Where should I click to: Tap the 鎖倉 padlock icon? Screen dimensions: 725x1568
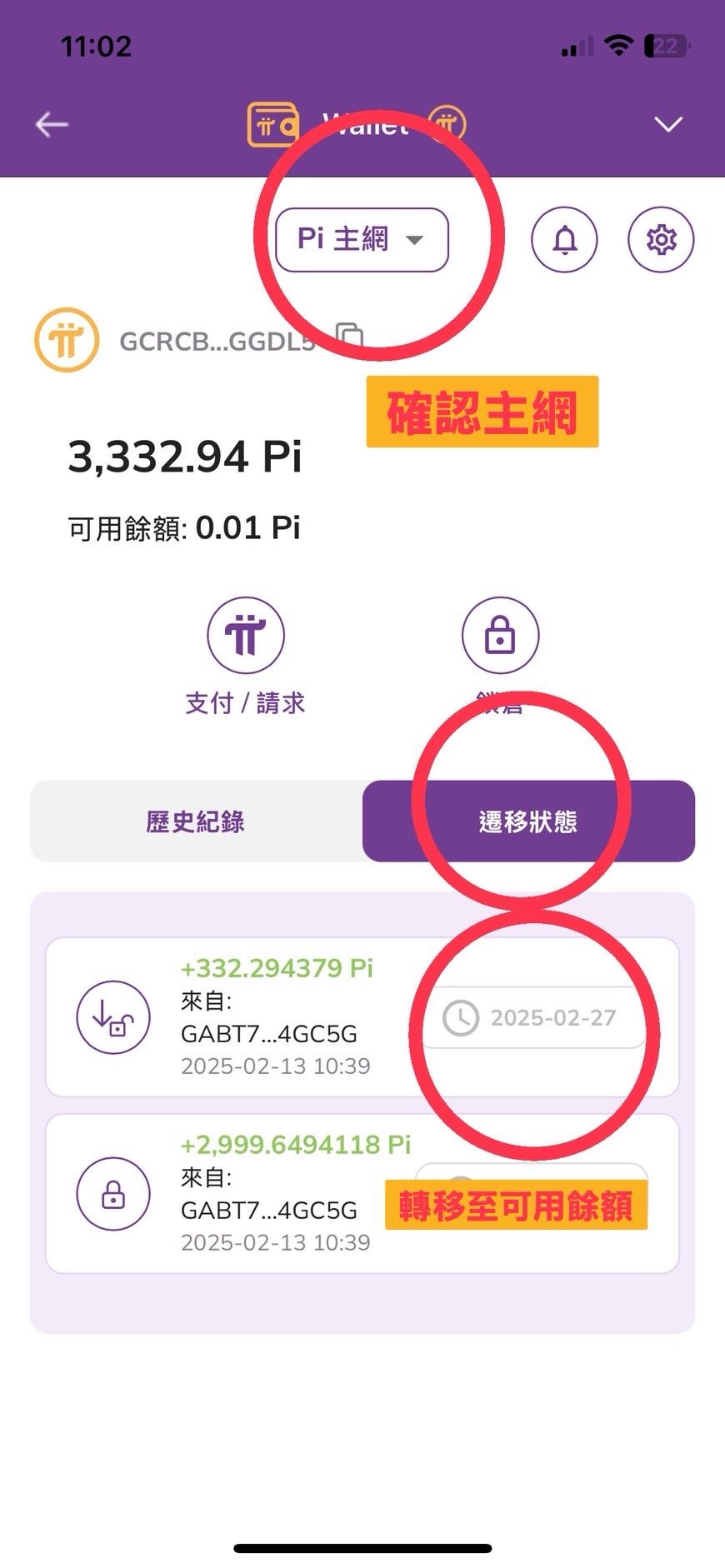(500, 635)
